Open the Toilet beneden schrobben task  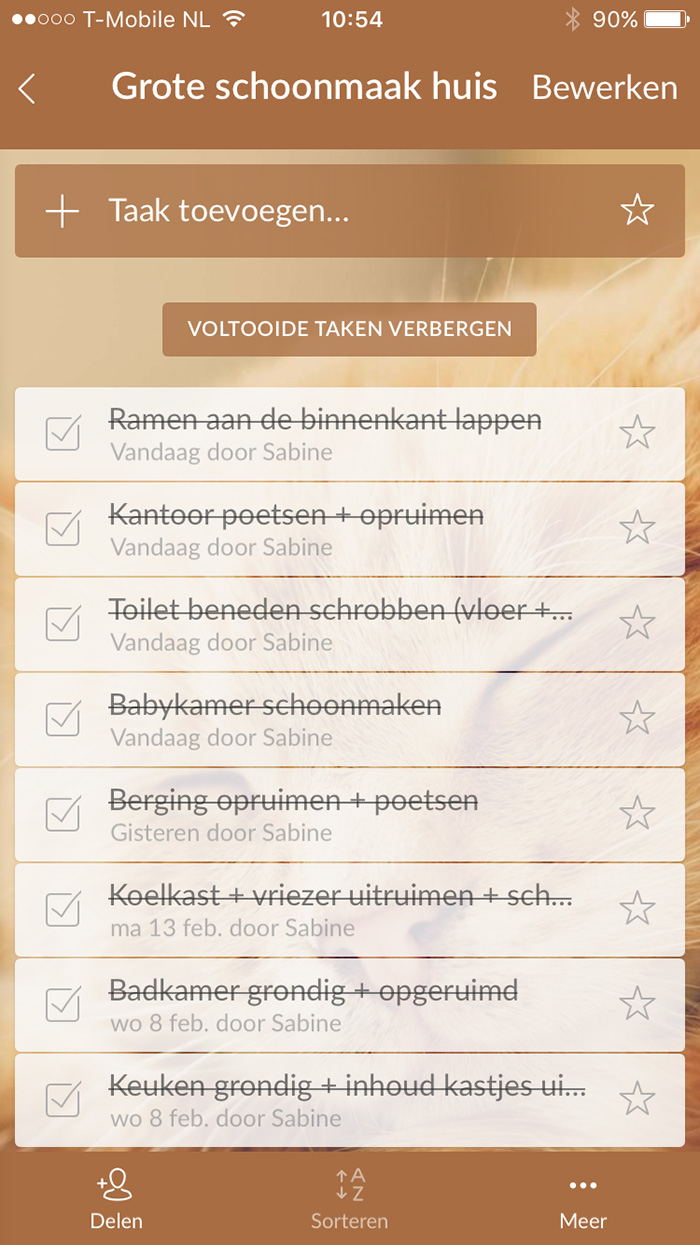(340, 623)
